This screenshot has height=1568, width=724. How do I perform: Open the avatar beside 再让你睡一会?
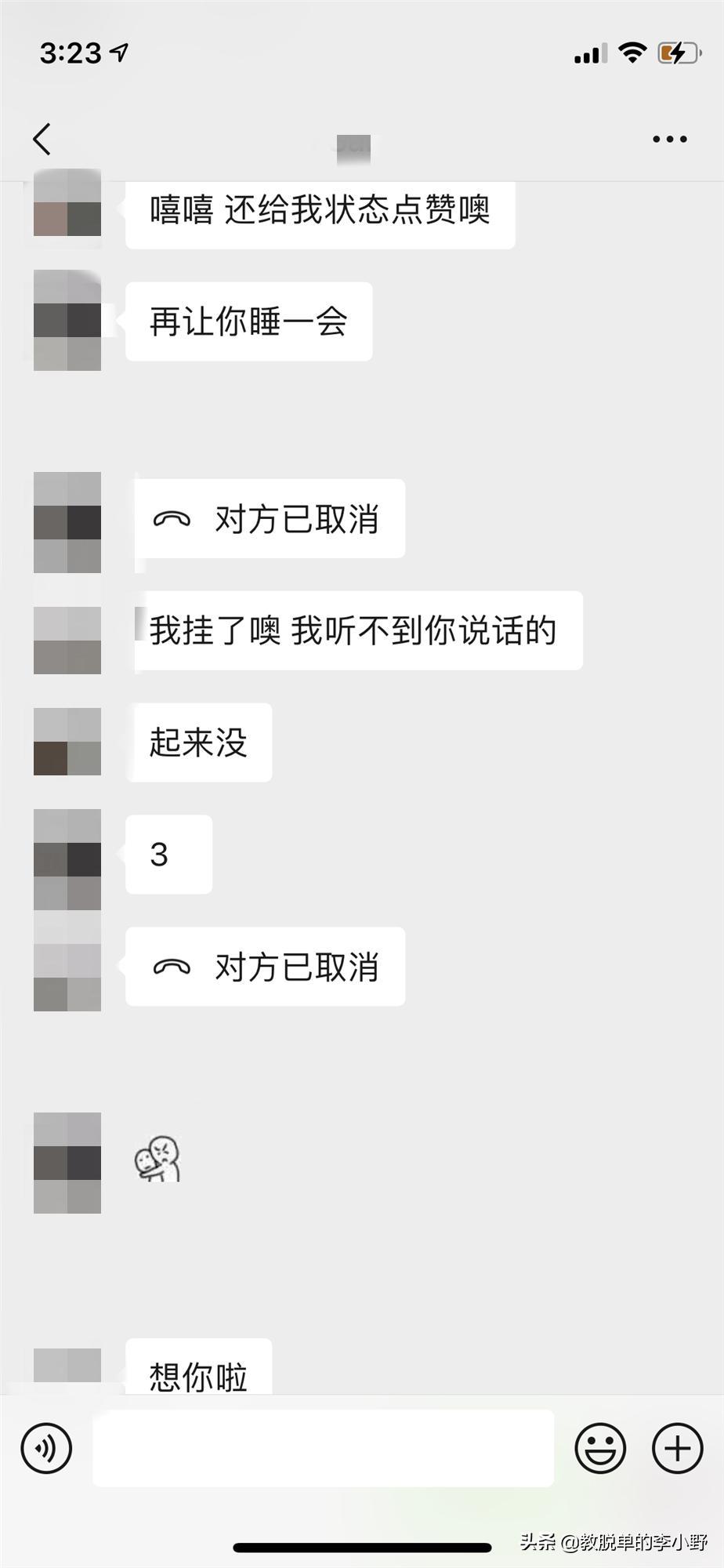(x=67, y=321)
